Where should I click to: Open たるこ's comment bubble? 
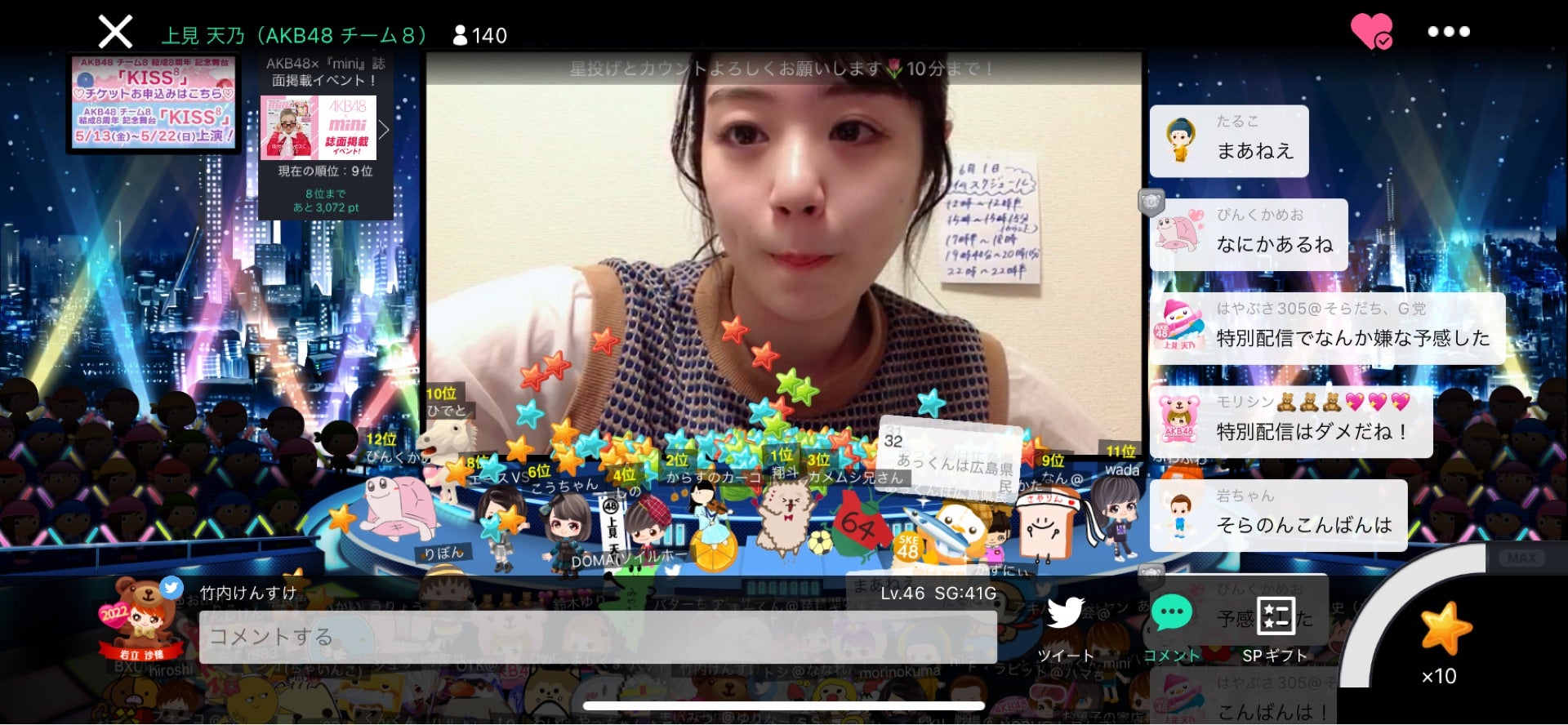(1229, 140)
